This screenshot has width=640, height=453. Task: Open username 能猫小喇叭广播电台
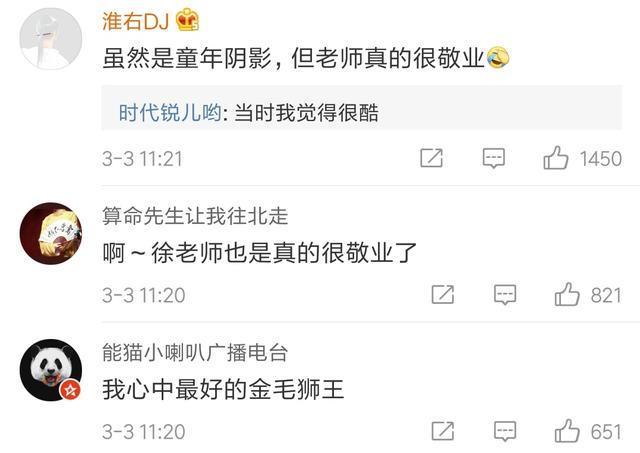click(x=194, y=352)
